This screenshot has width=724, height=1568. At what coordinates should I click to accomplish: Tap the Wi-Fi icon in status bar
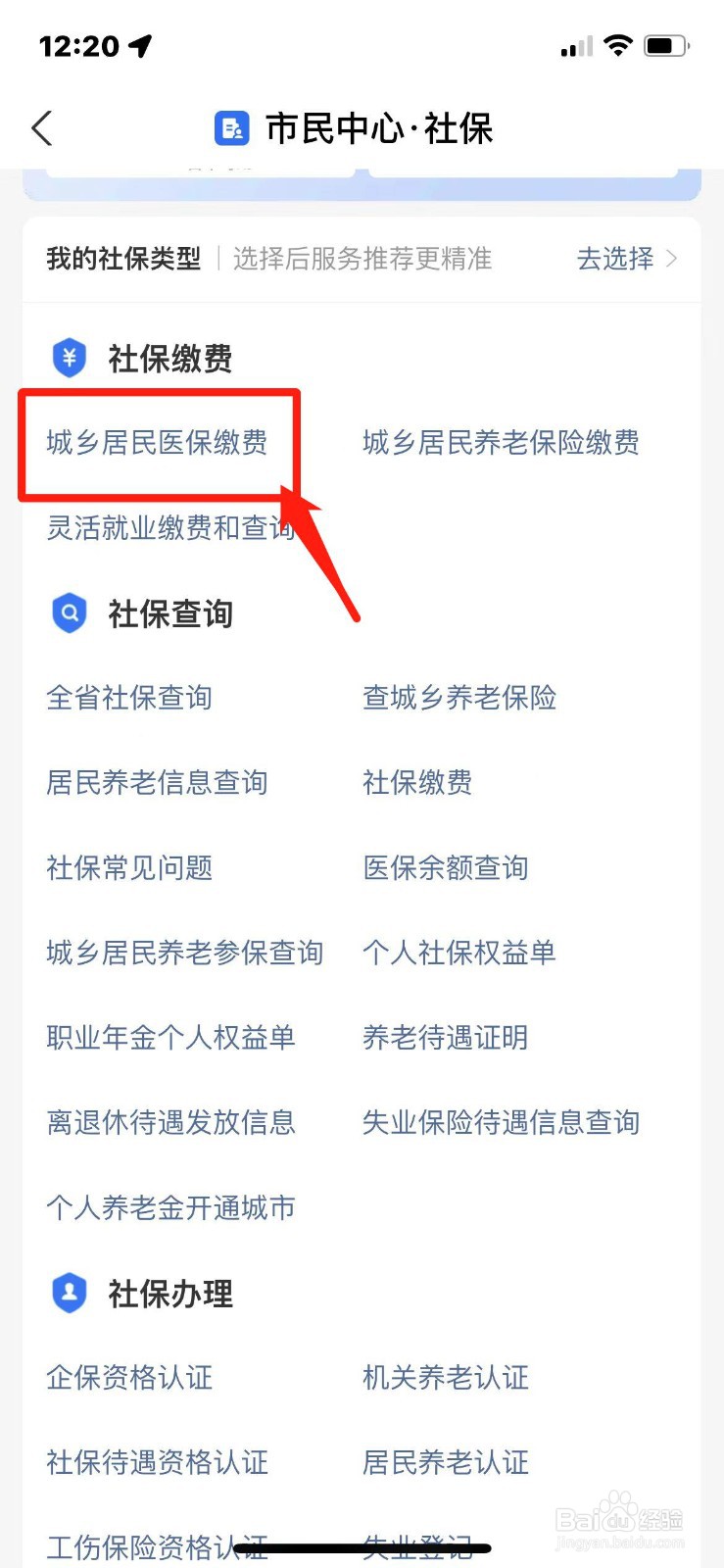pyautogui.click(x=619, y=44)
